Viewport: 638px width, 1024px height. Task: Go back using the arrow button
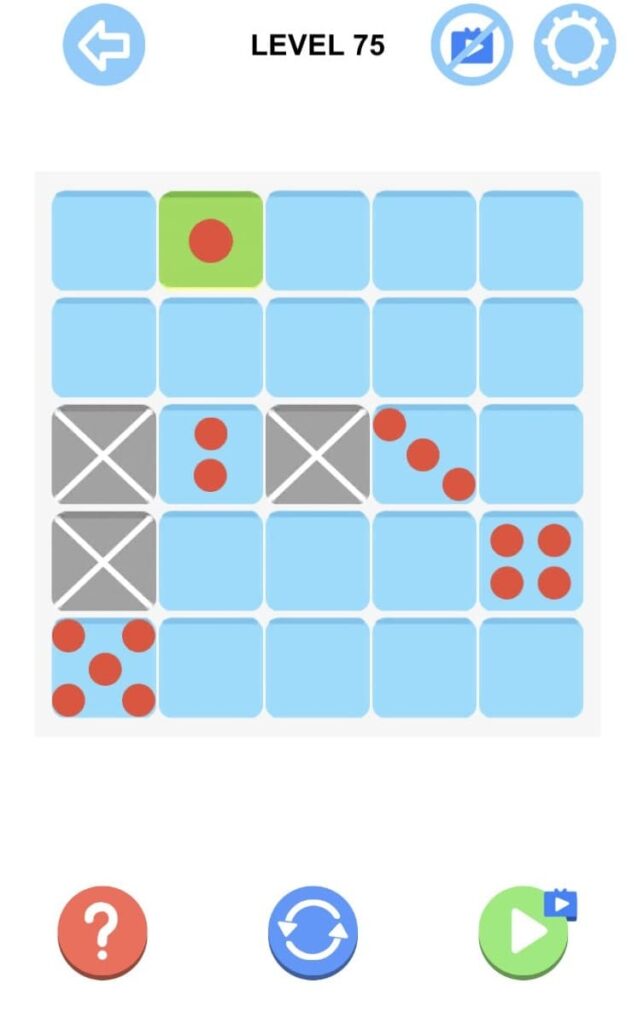click(x=104, y=44)
